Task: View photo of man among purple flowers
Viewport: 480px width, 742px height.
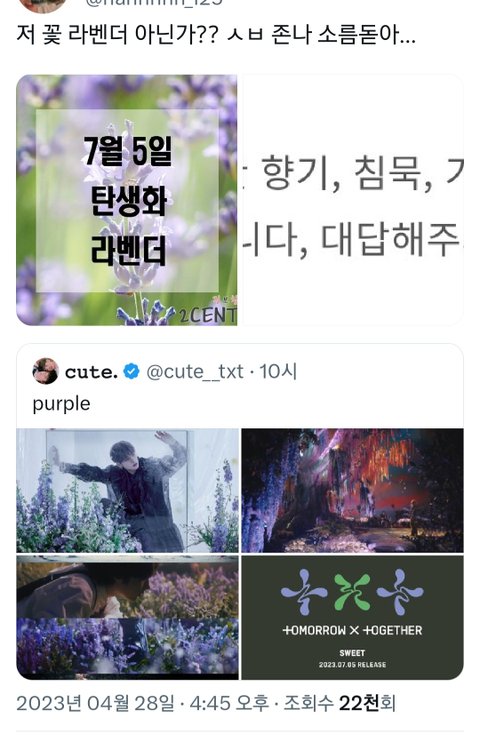Action: point(128,490)
